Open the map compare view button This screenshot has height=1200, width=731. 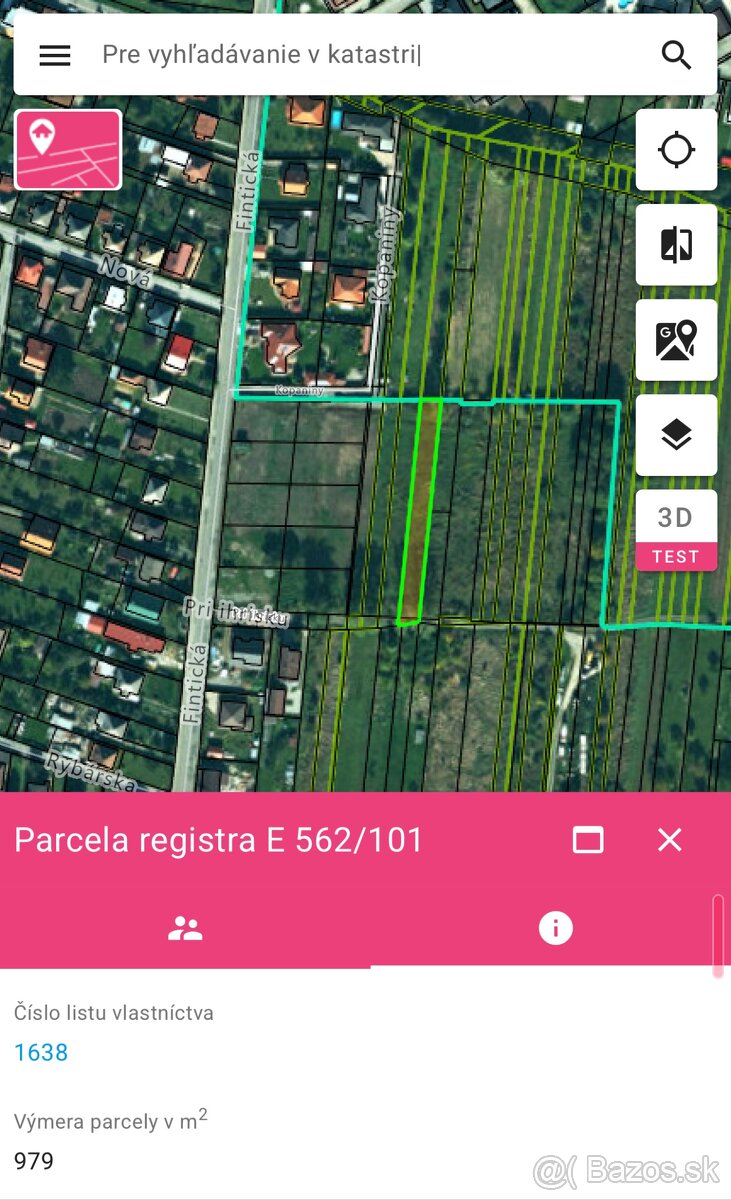[x=677, y=245]
